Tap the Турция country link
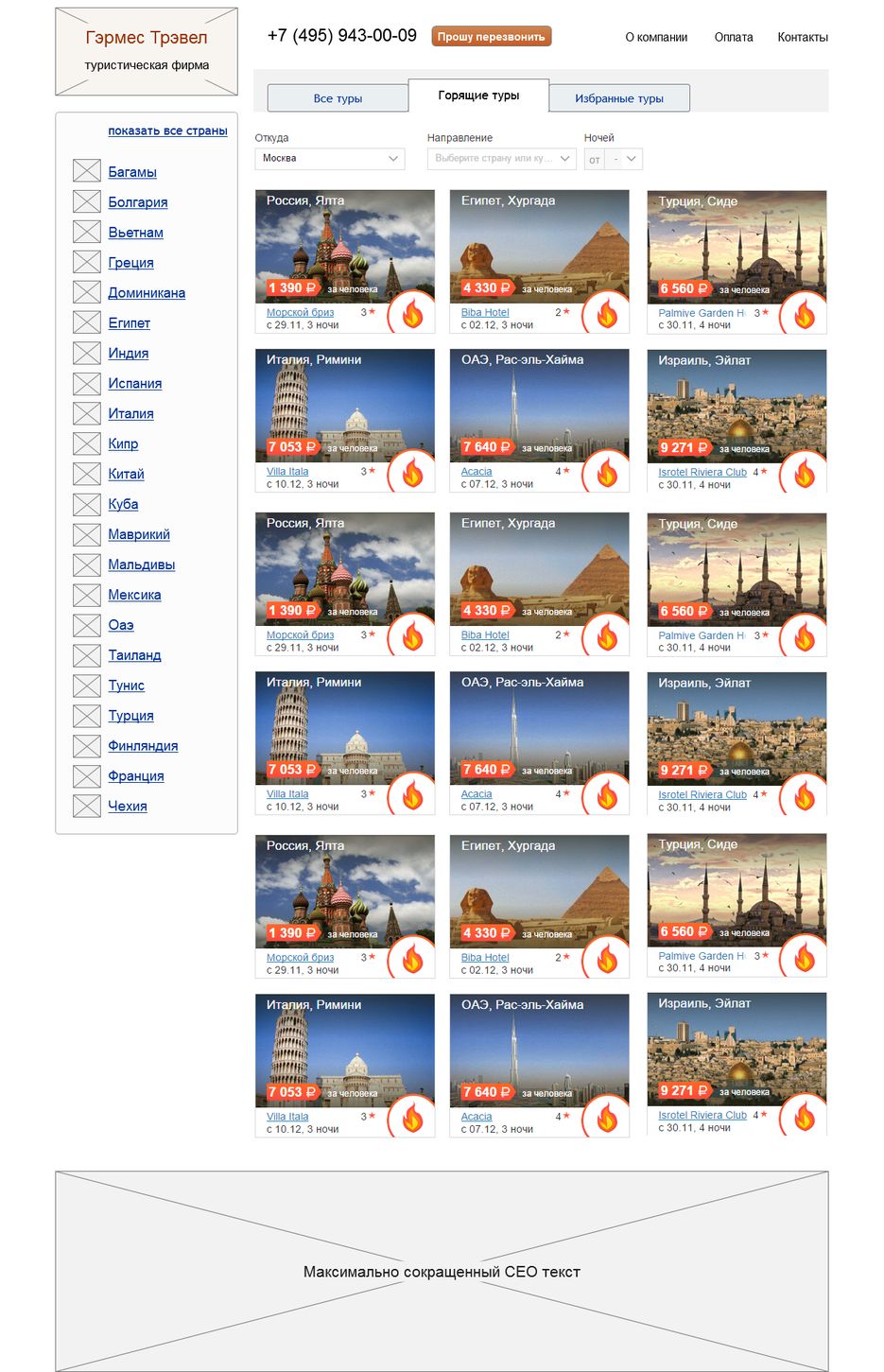 [x=130, y=716]
